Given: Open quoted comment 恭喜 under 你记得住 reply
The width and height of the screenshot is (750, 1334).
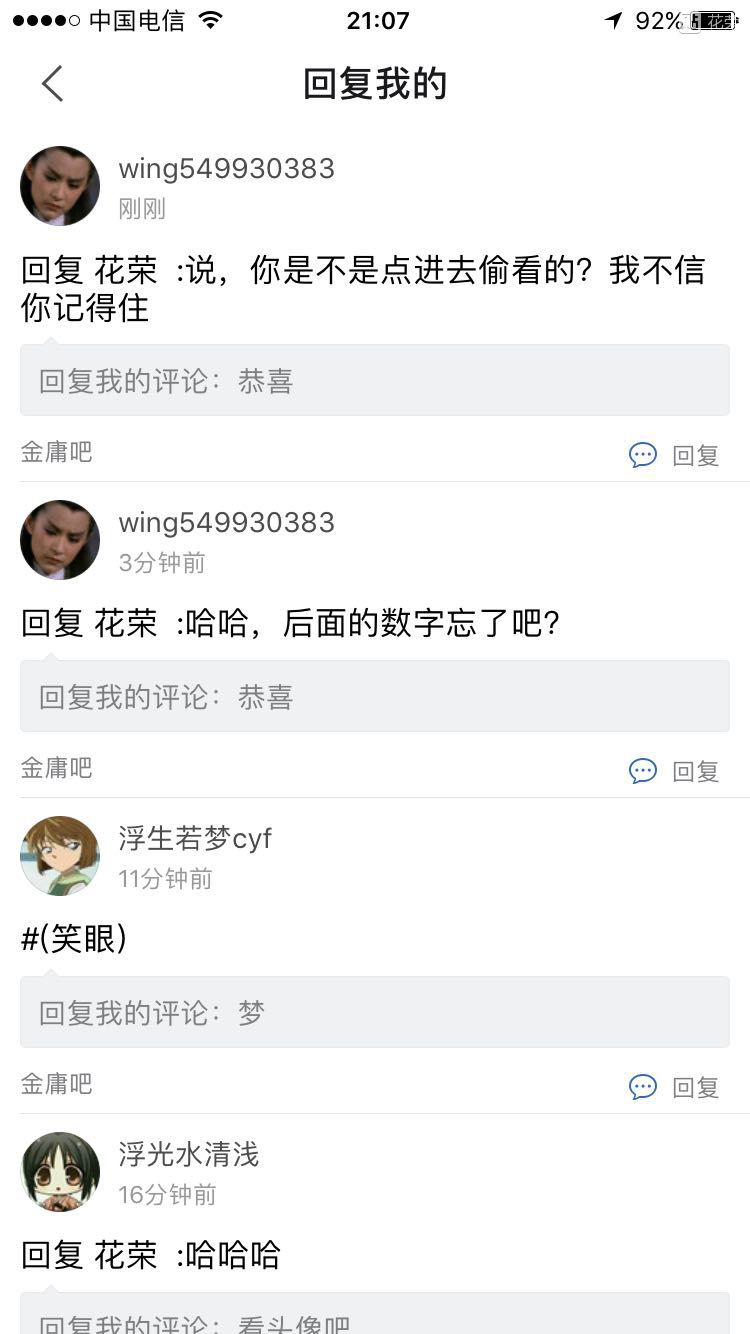Looking at the screenshot, I should tap(375, 380).
